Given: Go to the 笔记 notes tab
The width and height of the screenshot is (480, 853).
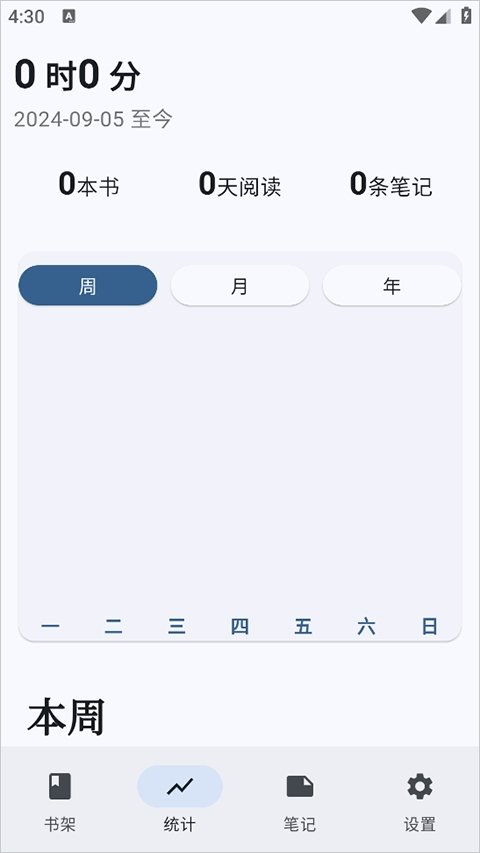Looking at the screenshot, I should point(300,800).
